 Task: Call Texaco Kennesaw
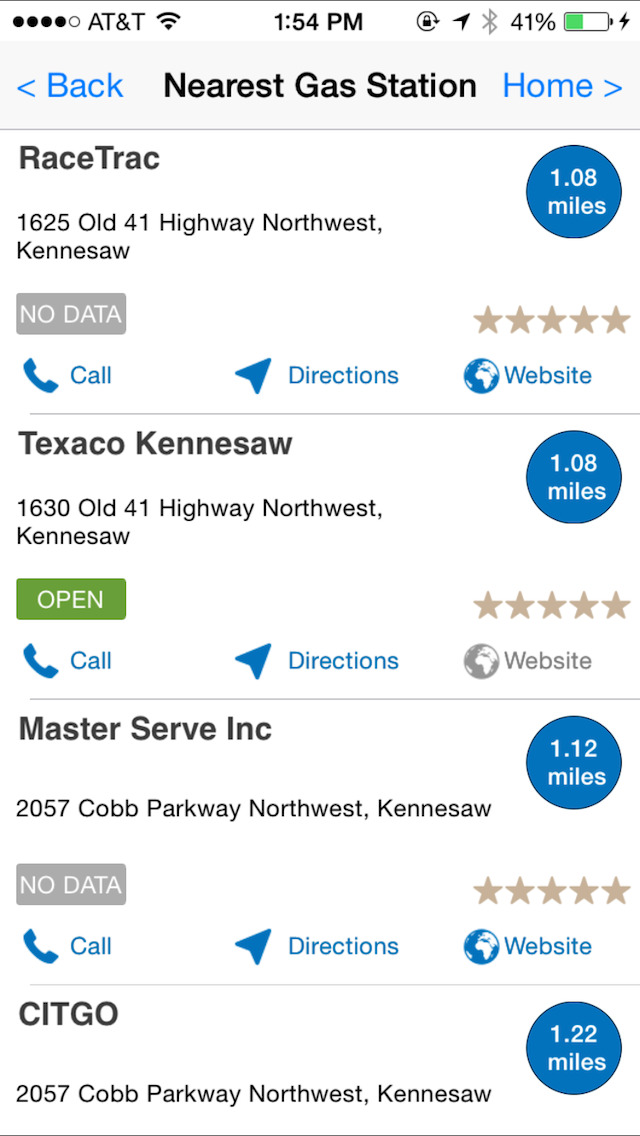point(67,661)
